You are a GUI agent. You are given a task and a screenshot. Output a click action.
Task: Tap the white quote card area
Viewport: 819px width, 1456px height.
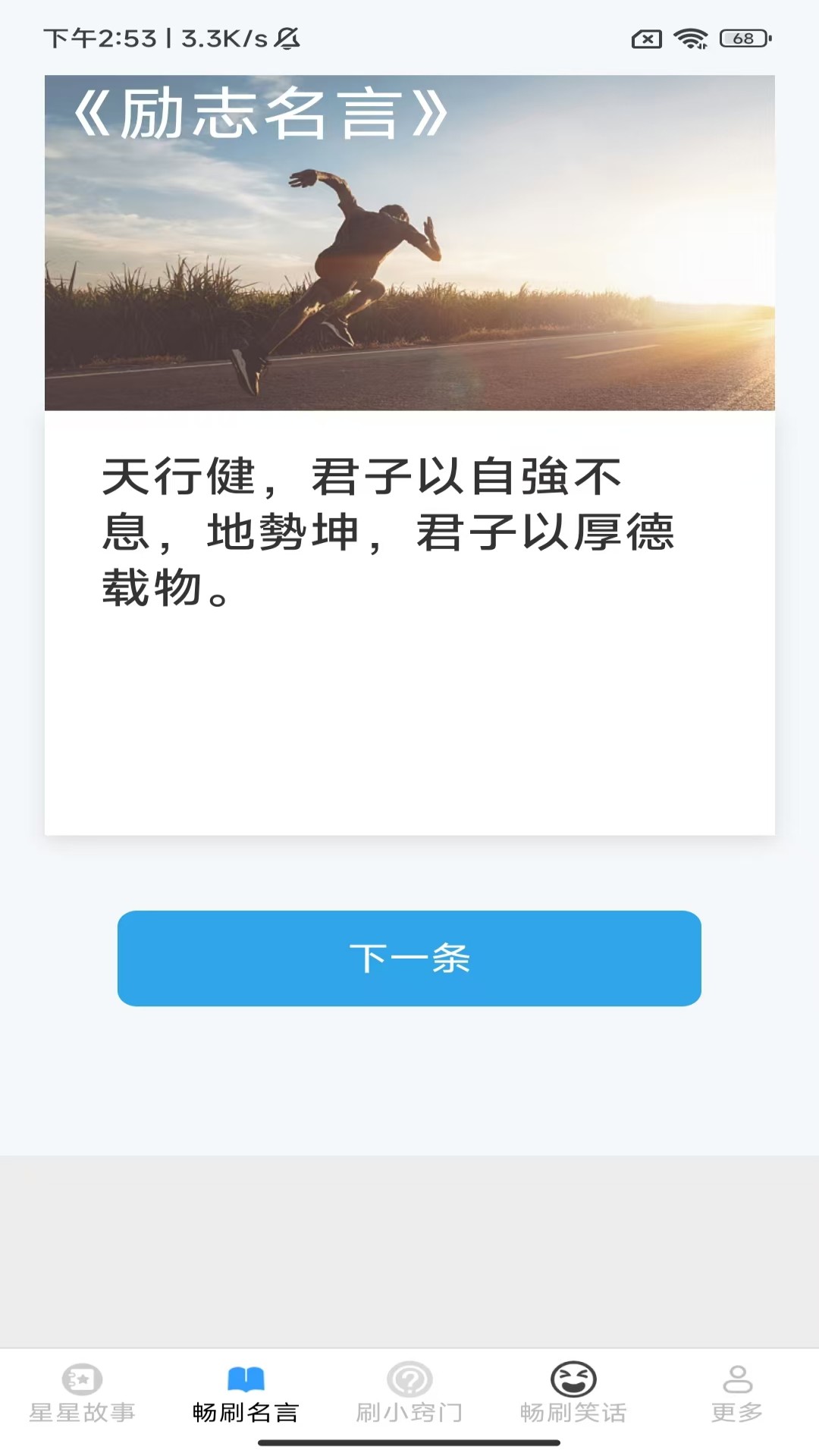(409, 720)
